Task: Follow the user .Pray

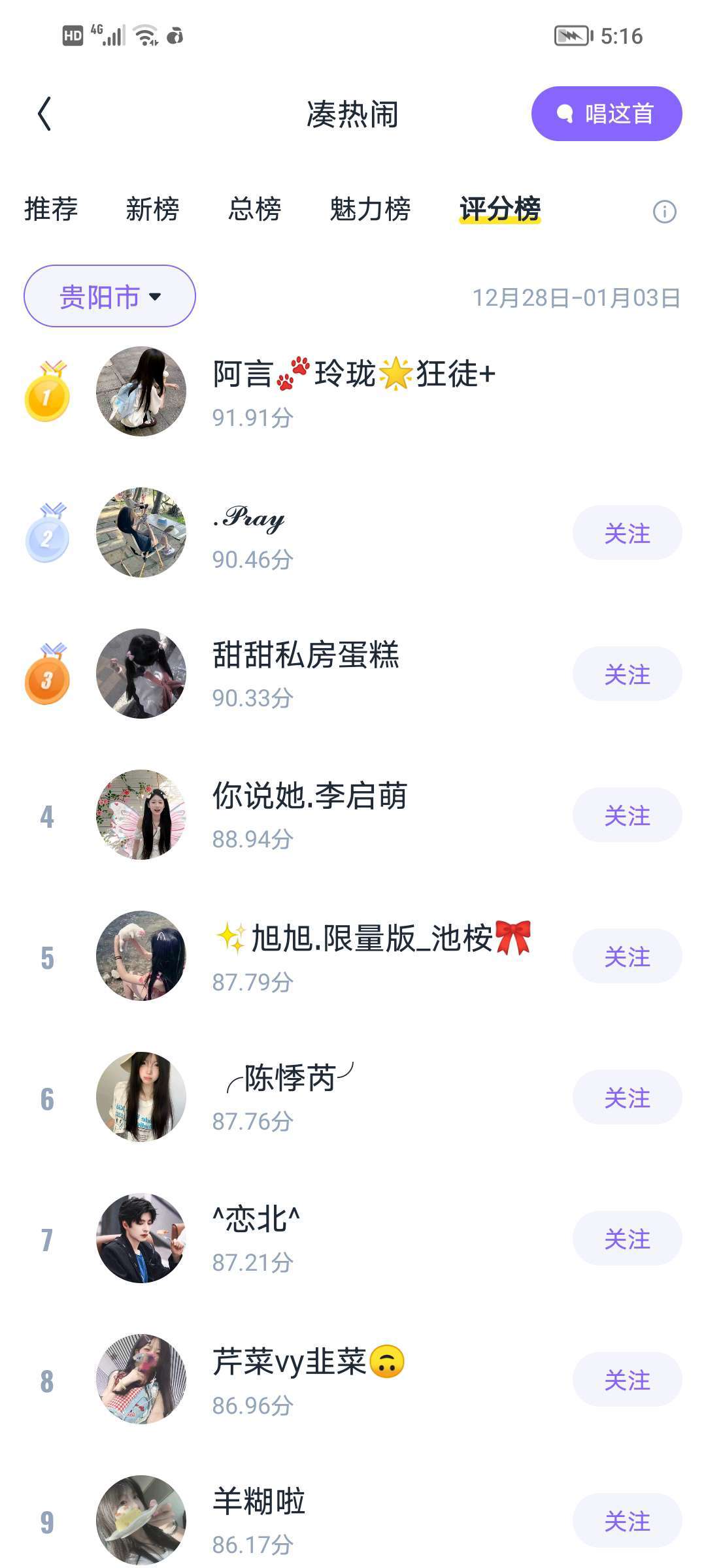Action: pyautogui.click(x=627, y=533)
